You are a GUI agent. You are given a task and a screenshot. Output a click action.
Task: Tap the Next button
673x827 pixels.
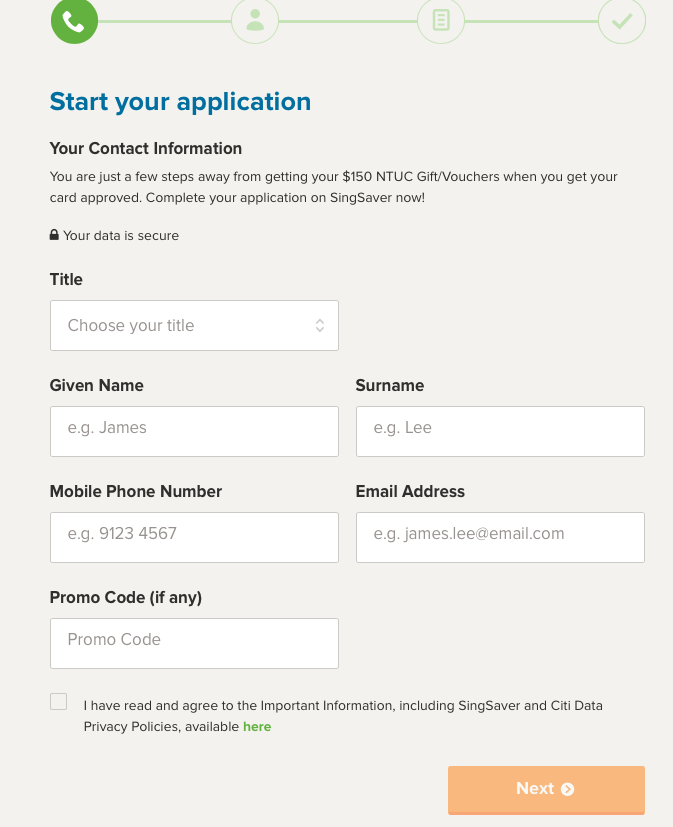(546, 789)
